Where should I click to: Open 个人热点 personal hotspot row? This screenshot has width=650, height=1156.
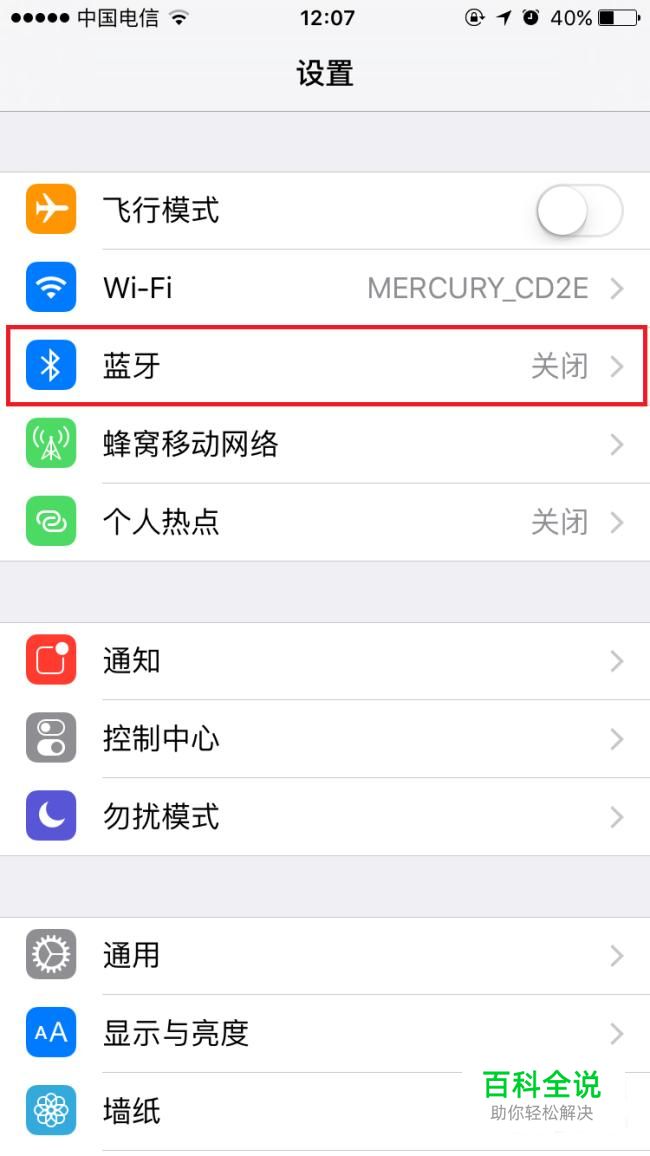click(325, 522)
